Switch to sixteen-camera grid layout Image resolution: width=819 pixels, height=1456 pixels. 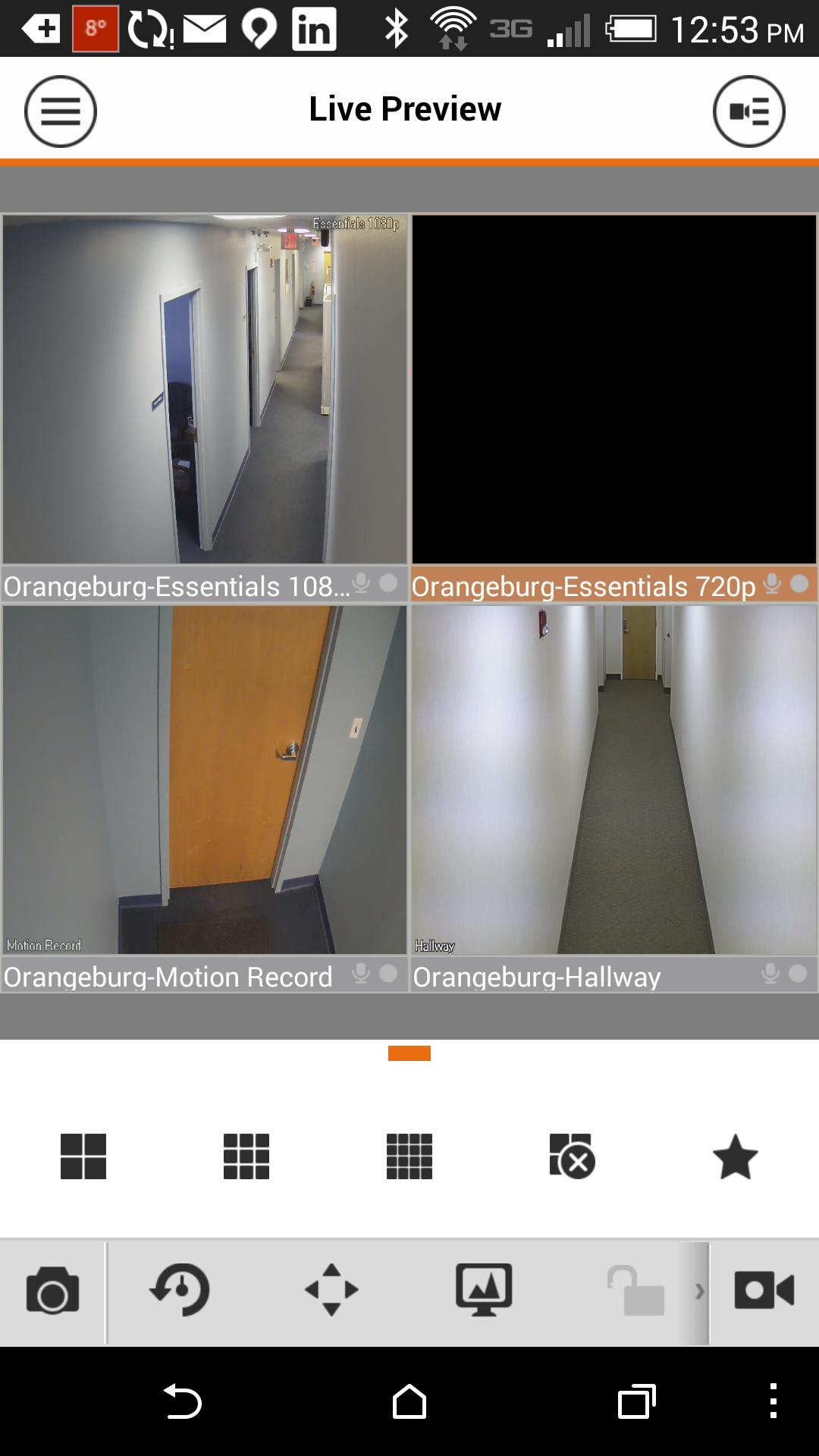click(409, 1156)
